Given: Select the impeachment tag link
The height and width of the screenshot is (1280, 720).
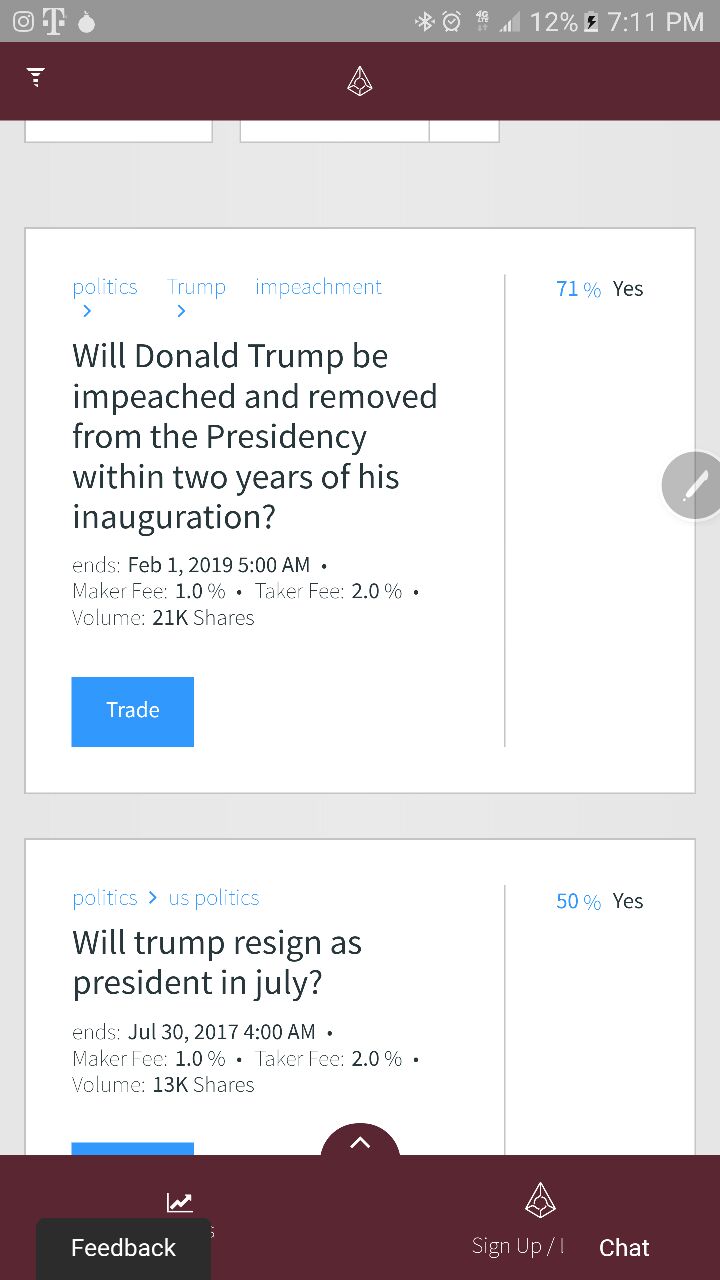Looking at the screenshot, I should [318, 287].
